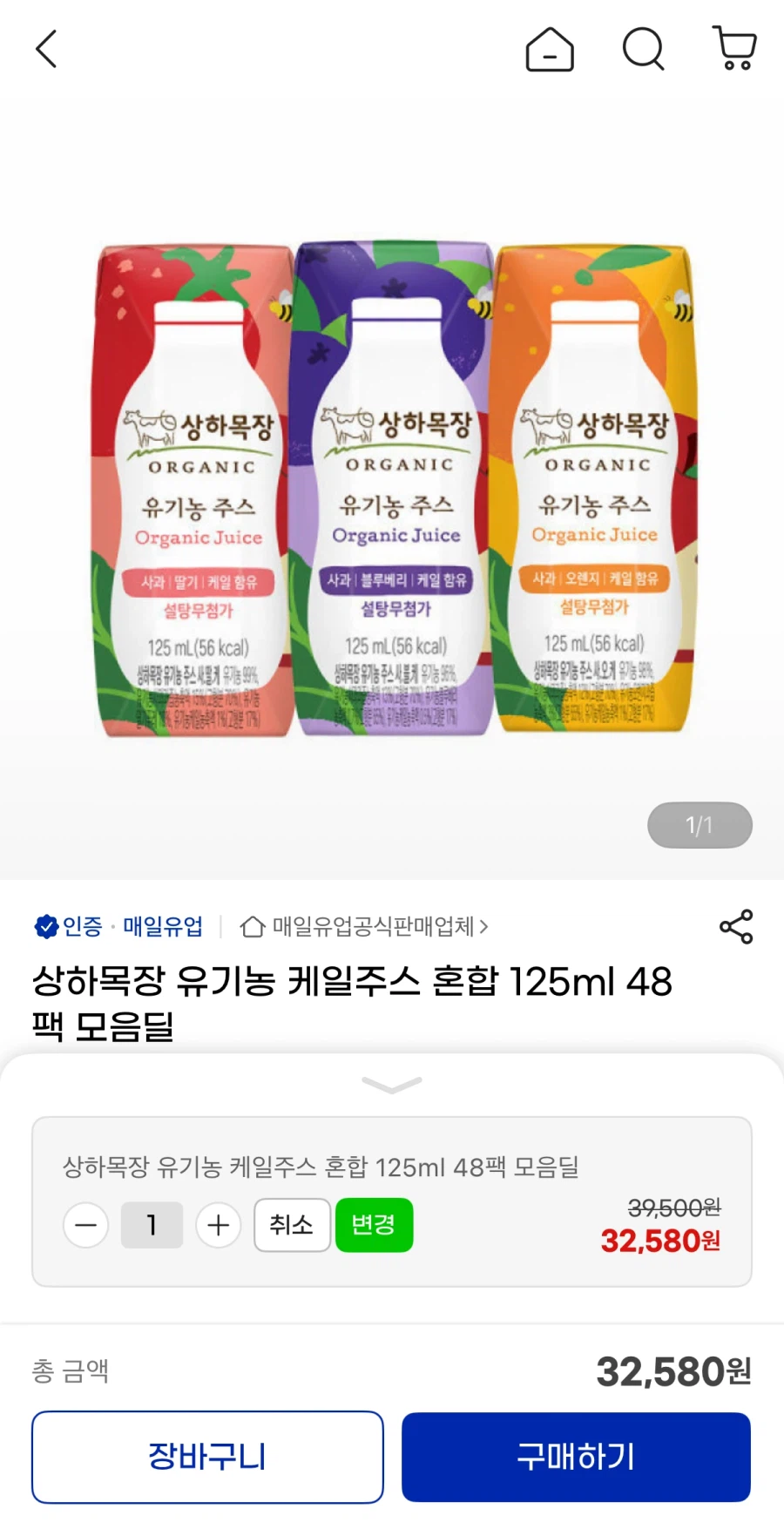784x1536 pixels.
Task: Share this product
Action: 736,928
